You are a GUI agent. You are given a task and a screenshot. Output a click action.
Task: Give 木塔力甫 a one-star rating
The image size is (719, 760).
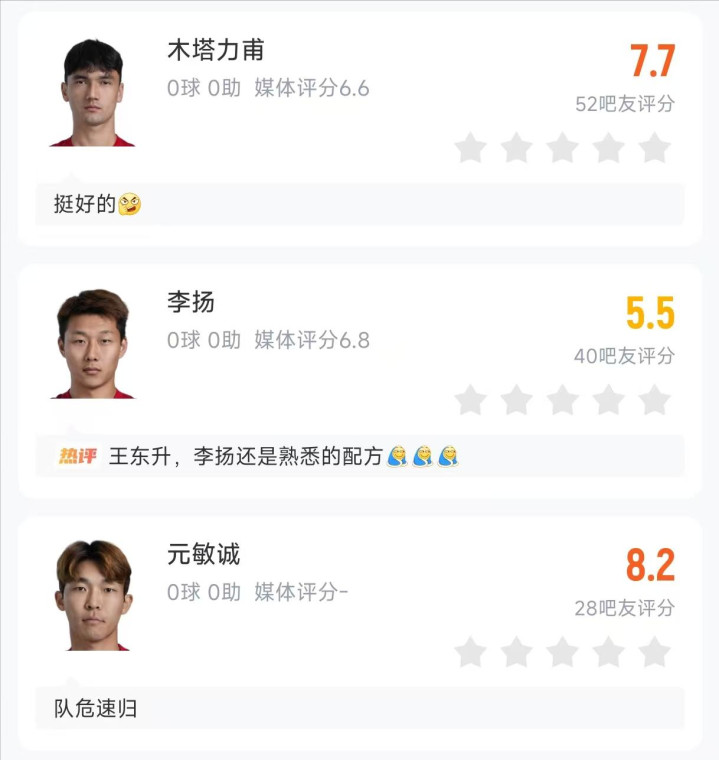(470, 148)
